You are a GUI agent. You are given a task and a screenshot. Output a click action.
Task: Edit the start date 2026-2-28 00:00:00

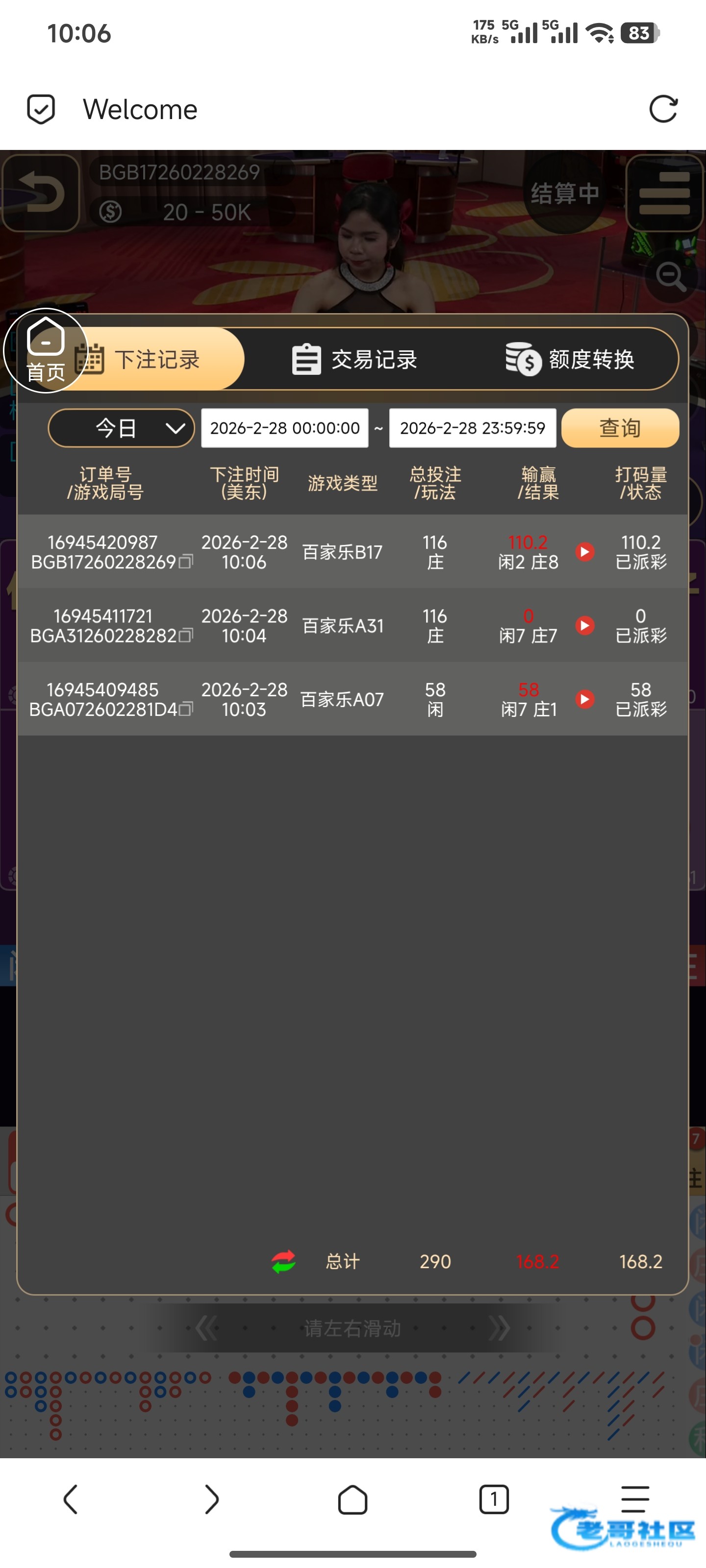click(285, 428)
